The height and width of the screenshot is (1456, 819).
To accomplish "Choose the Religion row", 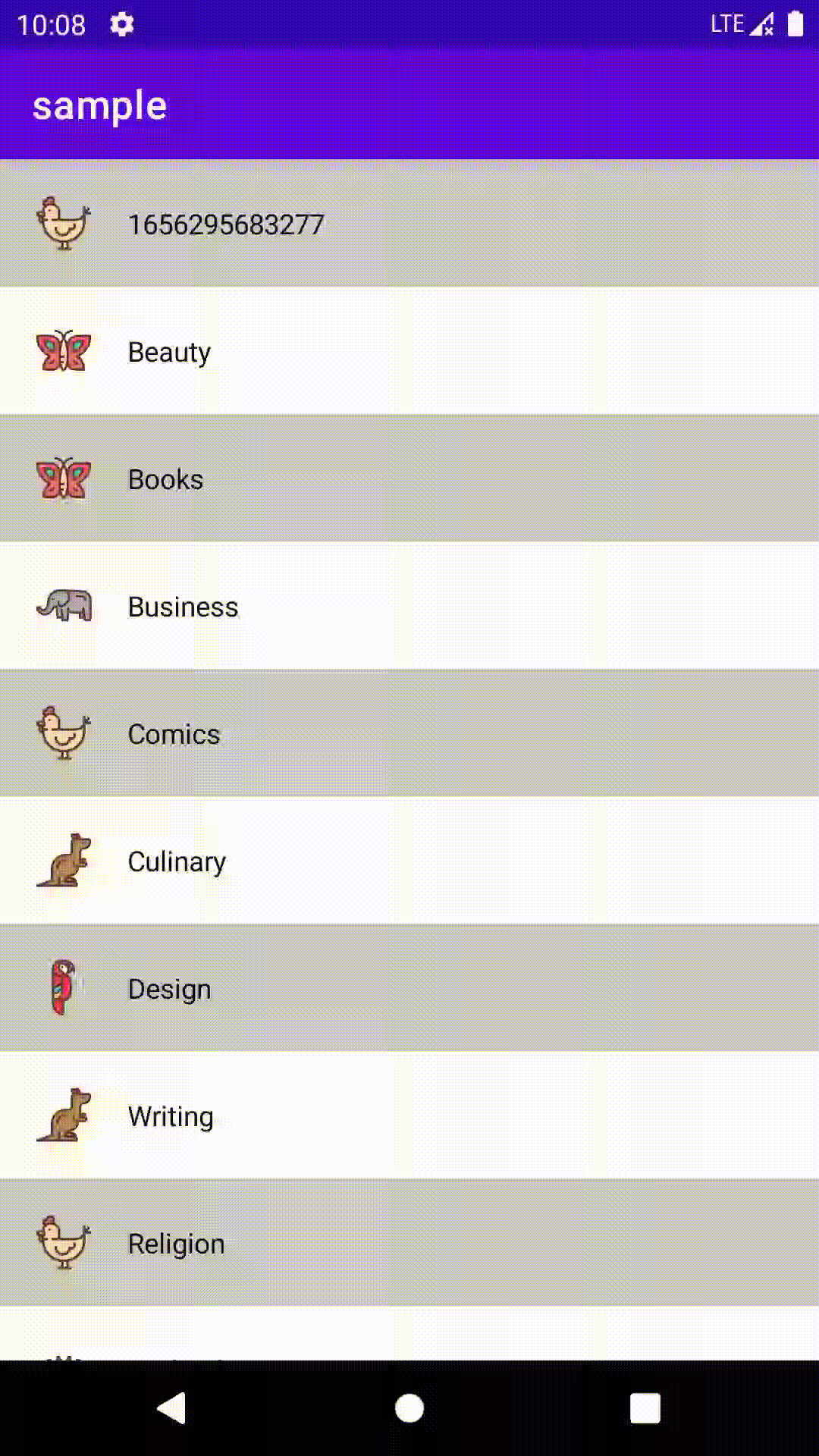I will (x=409, y=1243).
